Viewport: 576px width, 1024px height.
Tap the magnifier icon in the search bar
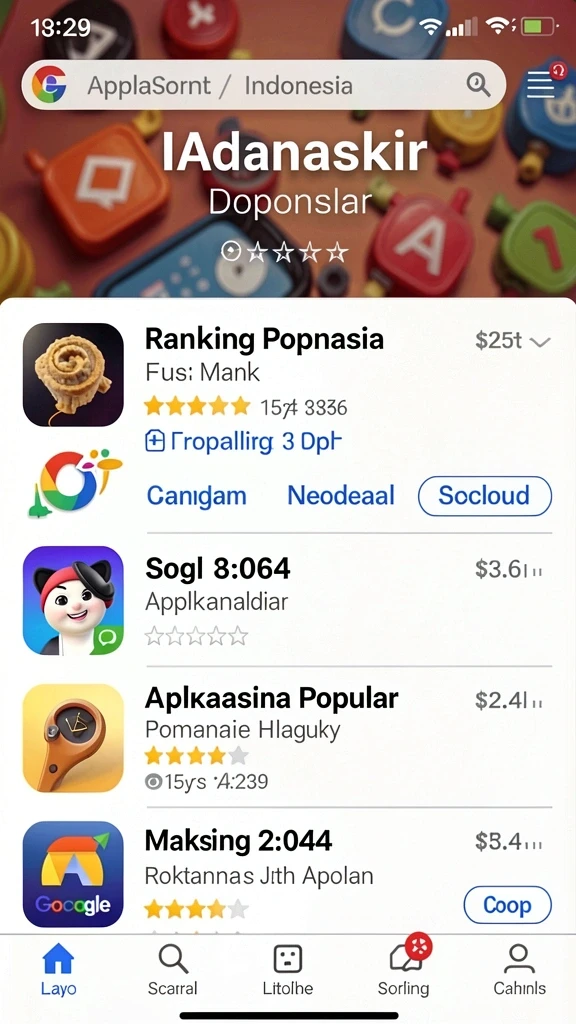478,85
